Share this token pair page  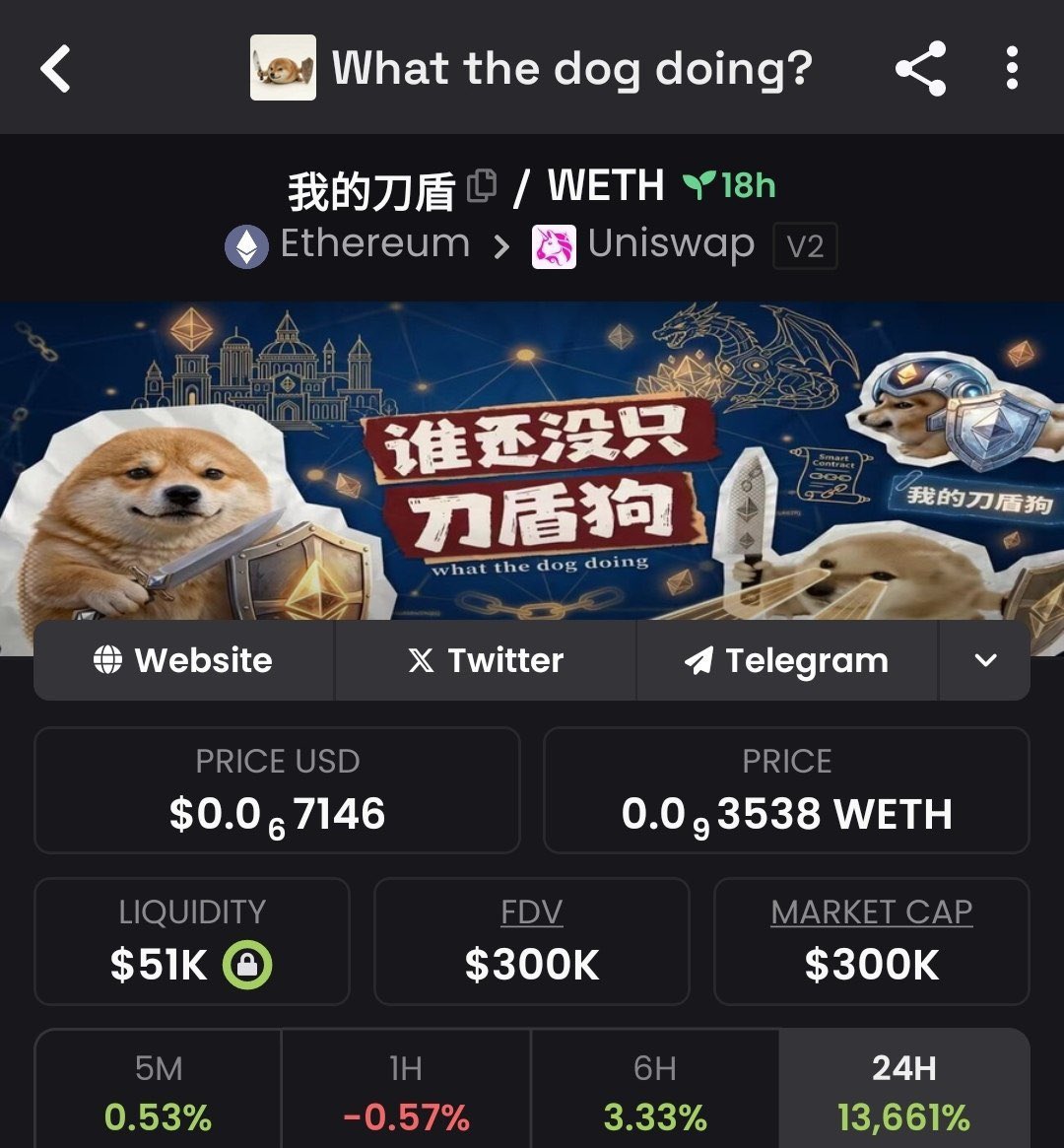[x=920, y=69]
